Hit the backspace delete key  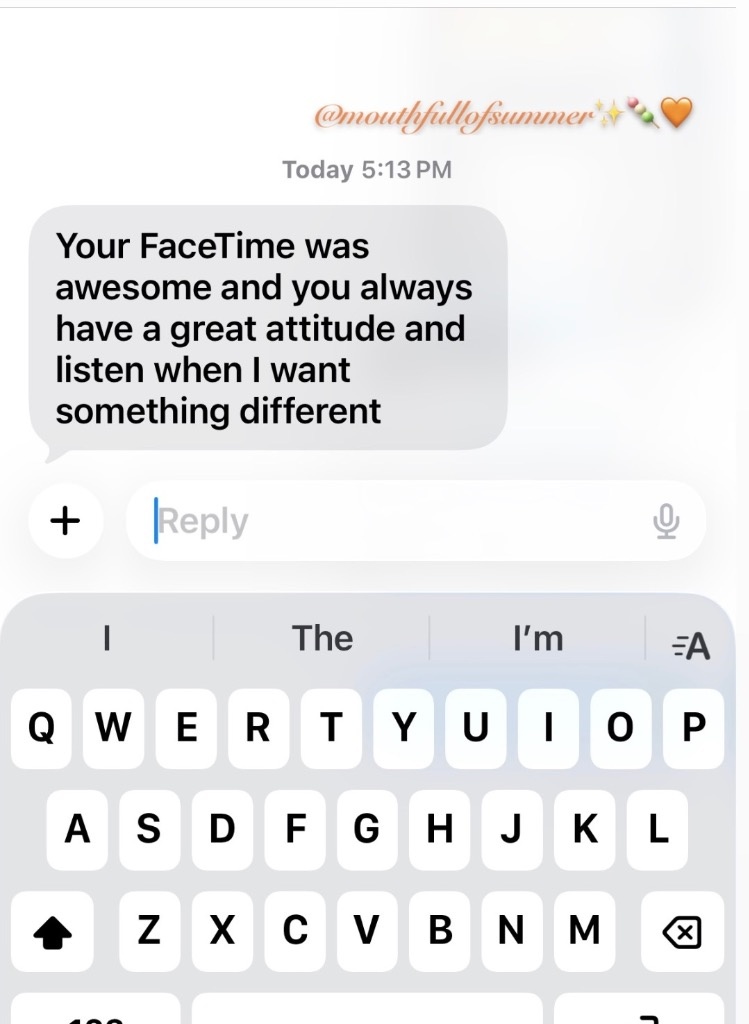(x=682, y=933)
